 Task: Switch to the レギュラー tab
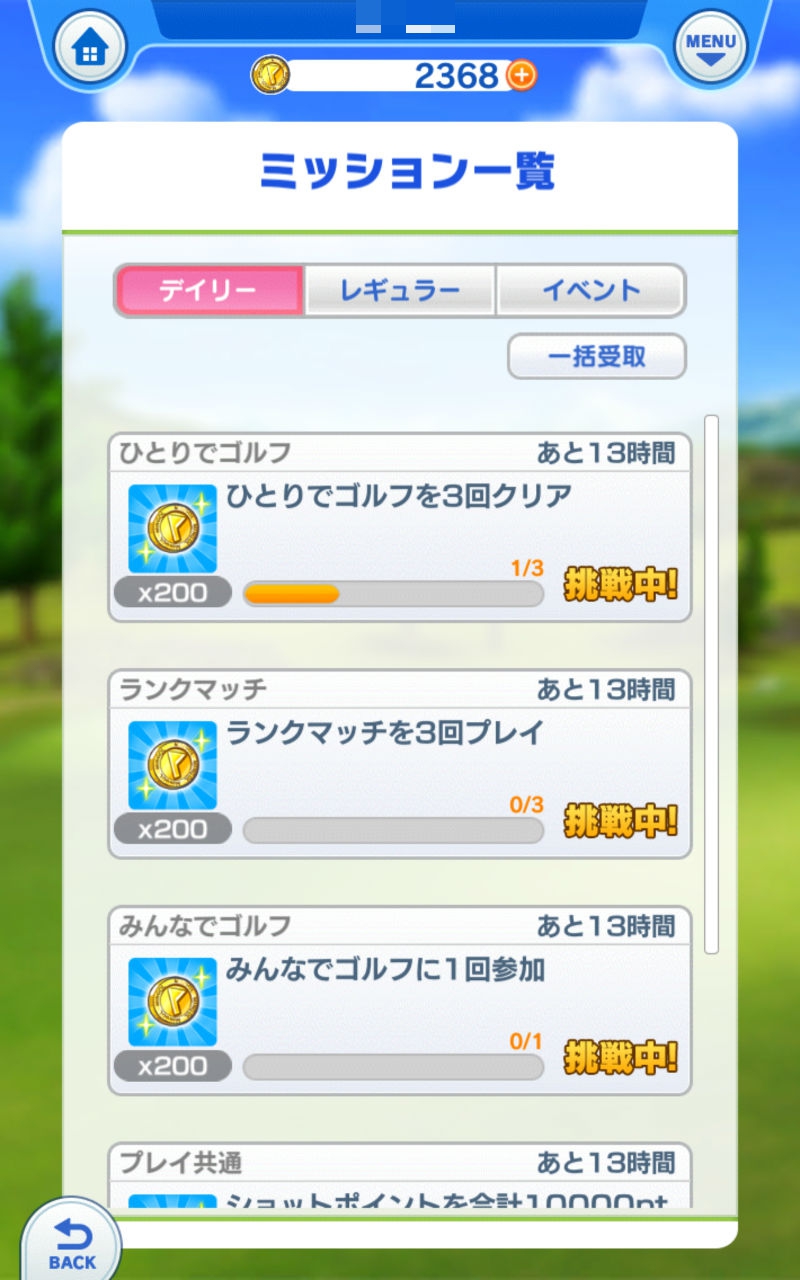(x=400, y=291)
